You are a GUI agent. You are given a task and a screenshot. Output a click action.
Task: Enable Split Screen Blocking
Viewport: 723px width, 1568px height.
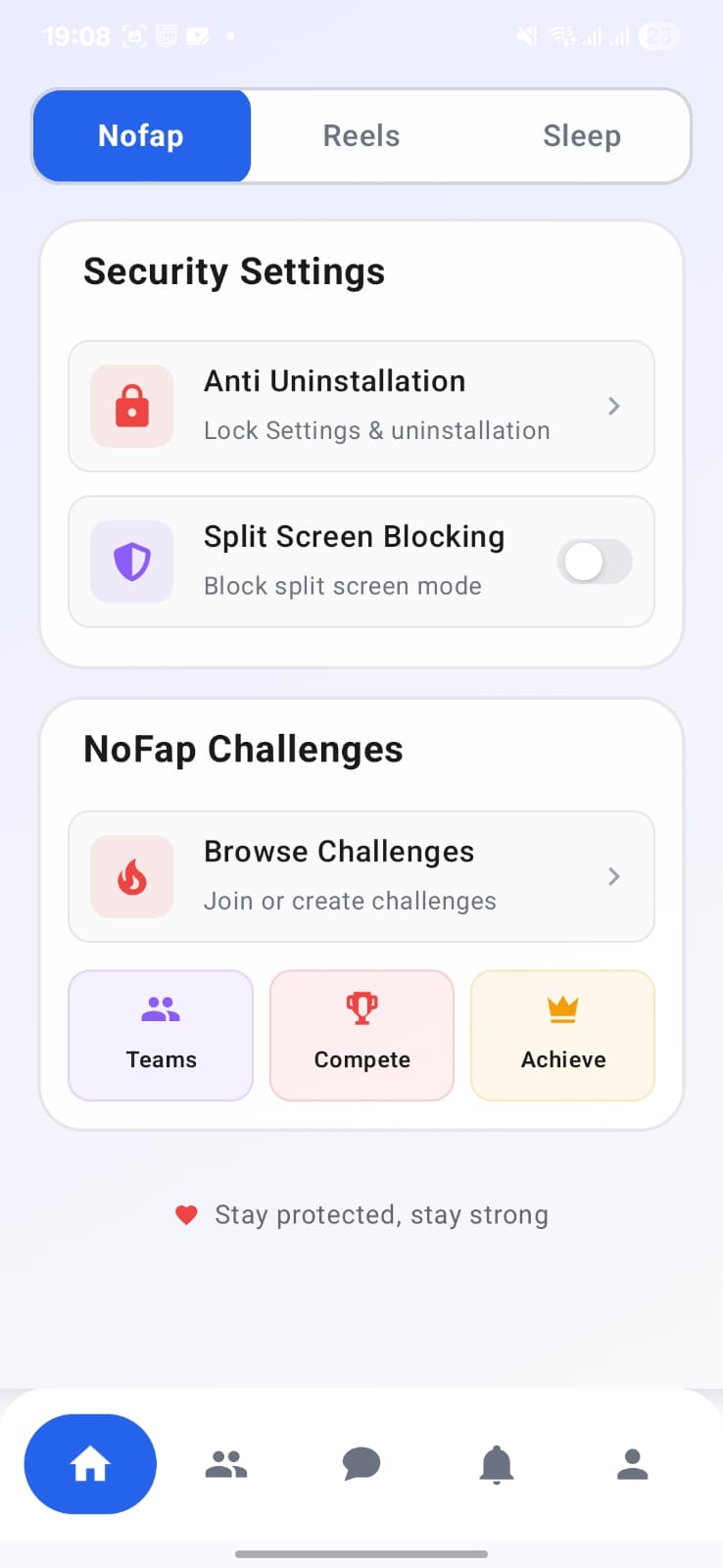[x=594, y=562]
